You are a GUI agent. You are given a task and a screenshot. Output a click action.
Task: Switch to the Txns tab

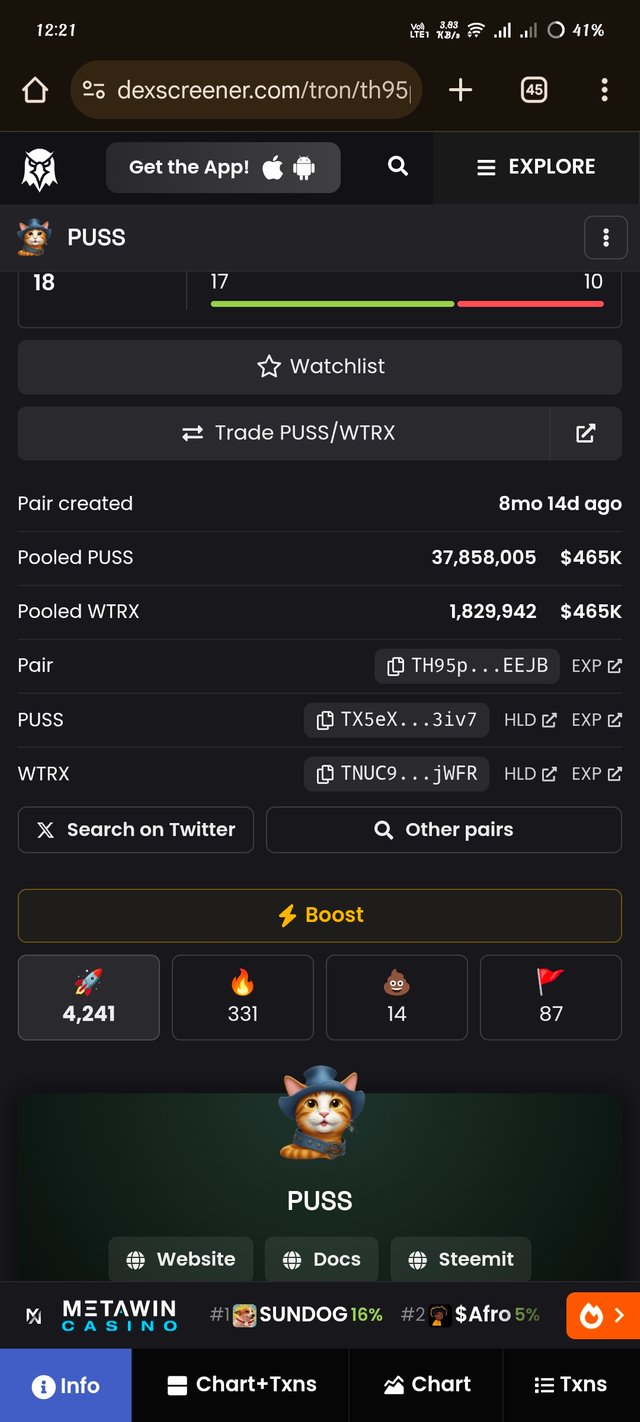coord(571,1385)
